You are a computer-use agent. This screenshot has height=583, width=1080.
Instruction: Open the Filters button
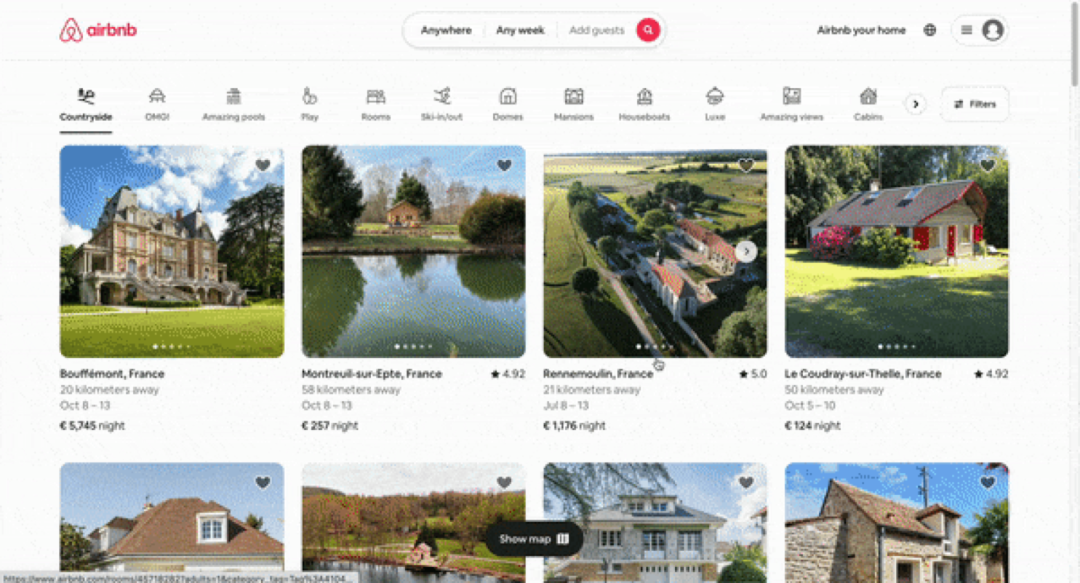coord(974,104)
